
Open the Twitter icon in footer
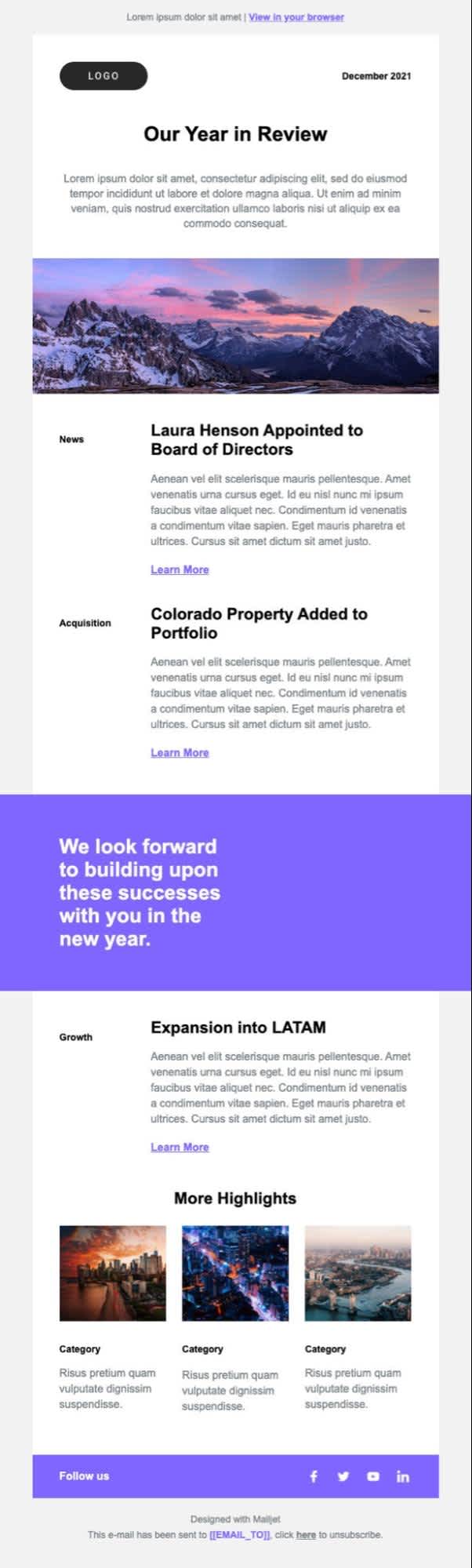(343, 1476)
